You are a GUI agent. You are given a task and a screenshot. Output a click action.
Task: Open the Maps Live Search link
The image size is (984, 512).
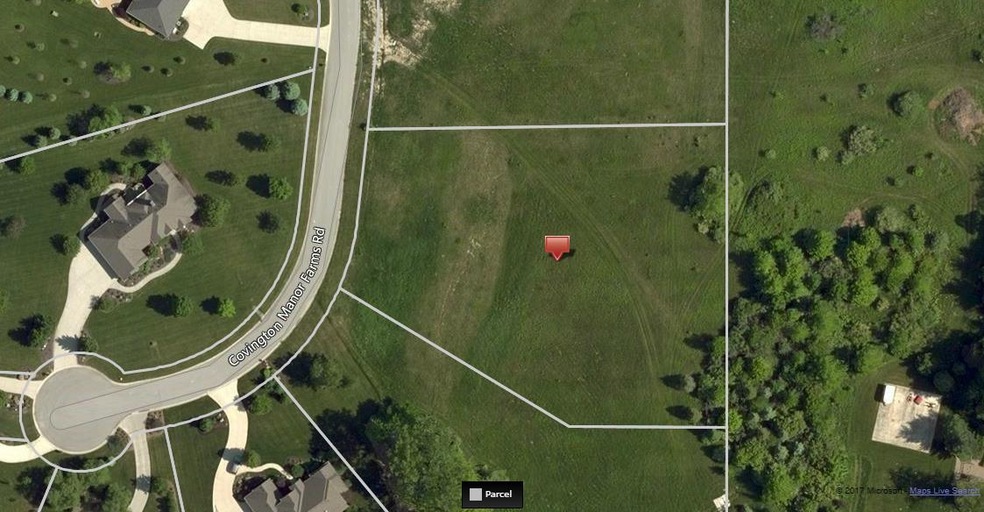943,491
